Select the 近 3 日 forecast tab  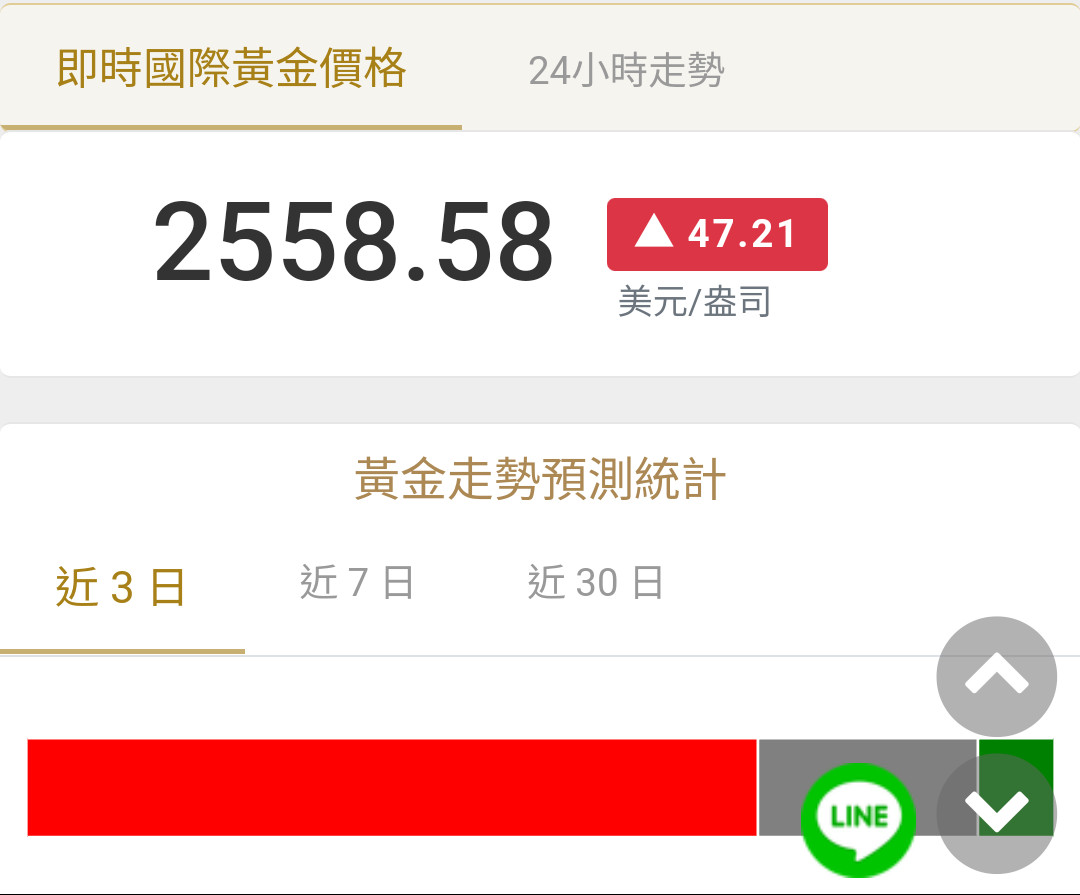point(121,587)
